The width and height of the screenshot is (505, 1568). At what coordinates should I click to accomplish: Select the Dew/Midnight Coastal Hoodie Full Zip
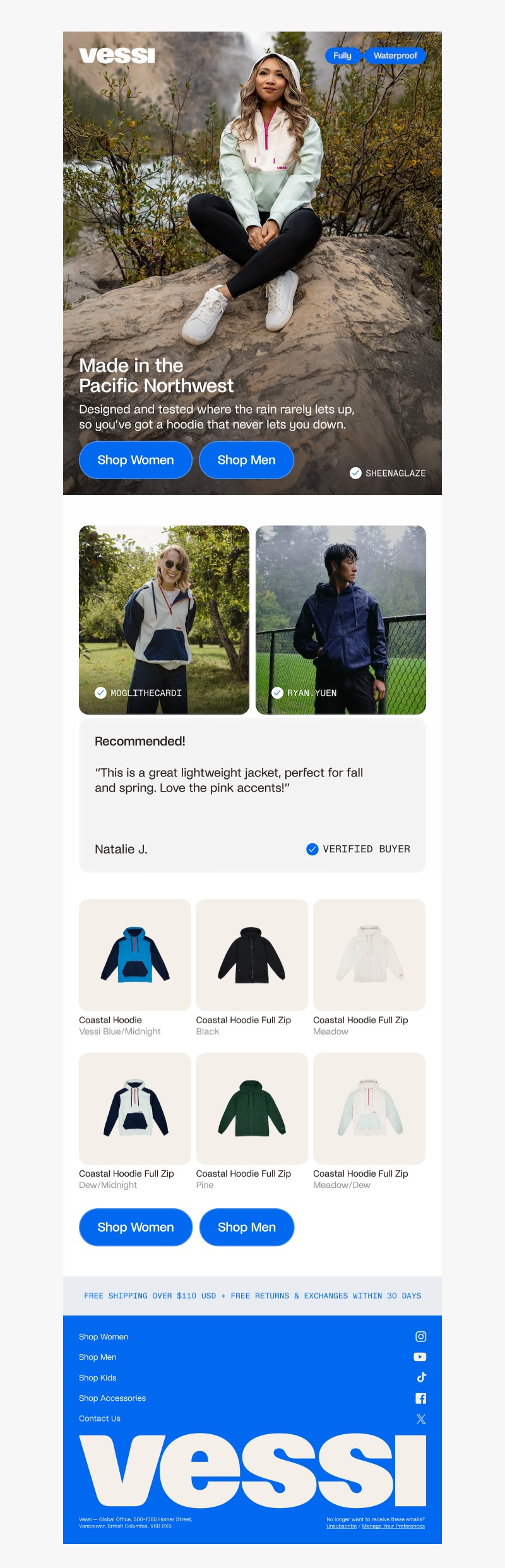click(134, 1108)
